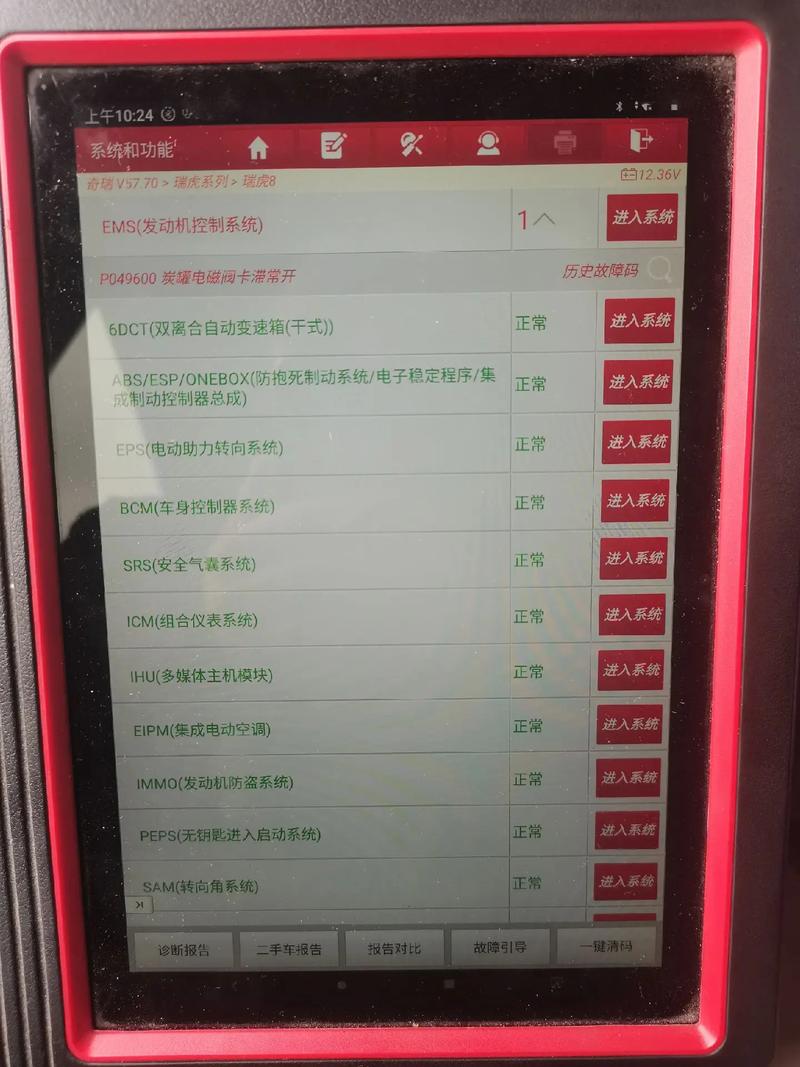Start remote assistance via person icon
Image resolution: width=800 pixels, height=1067 pixels.
(x=487, y=146)
